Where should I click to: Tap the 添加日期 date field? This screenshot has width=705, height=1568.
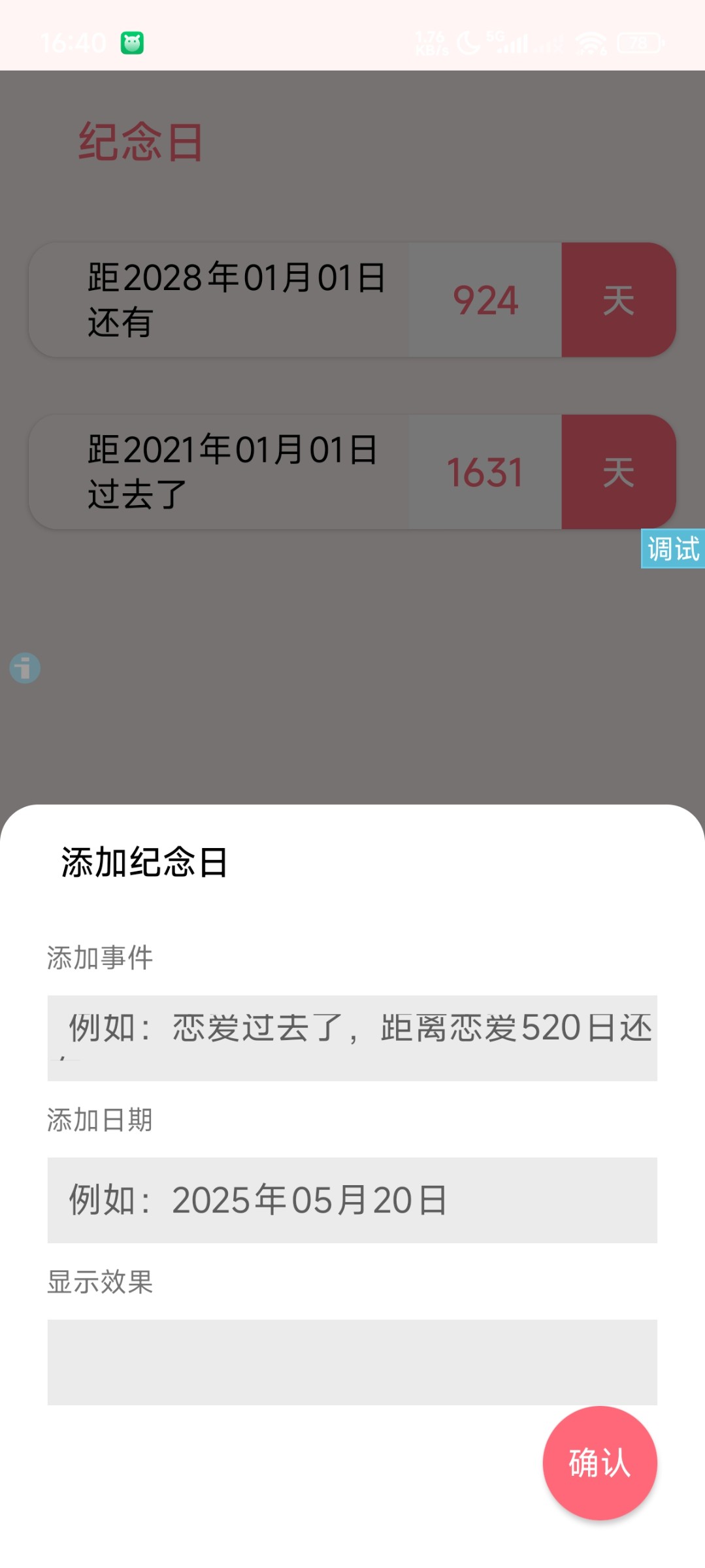pos(352,1200)
